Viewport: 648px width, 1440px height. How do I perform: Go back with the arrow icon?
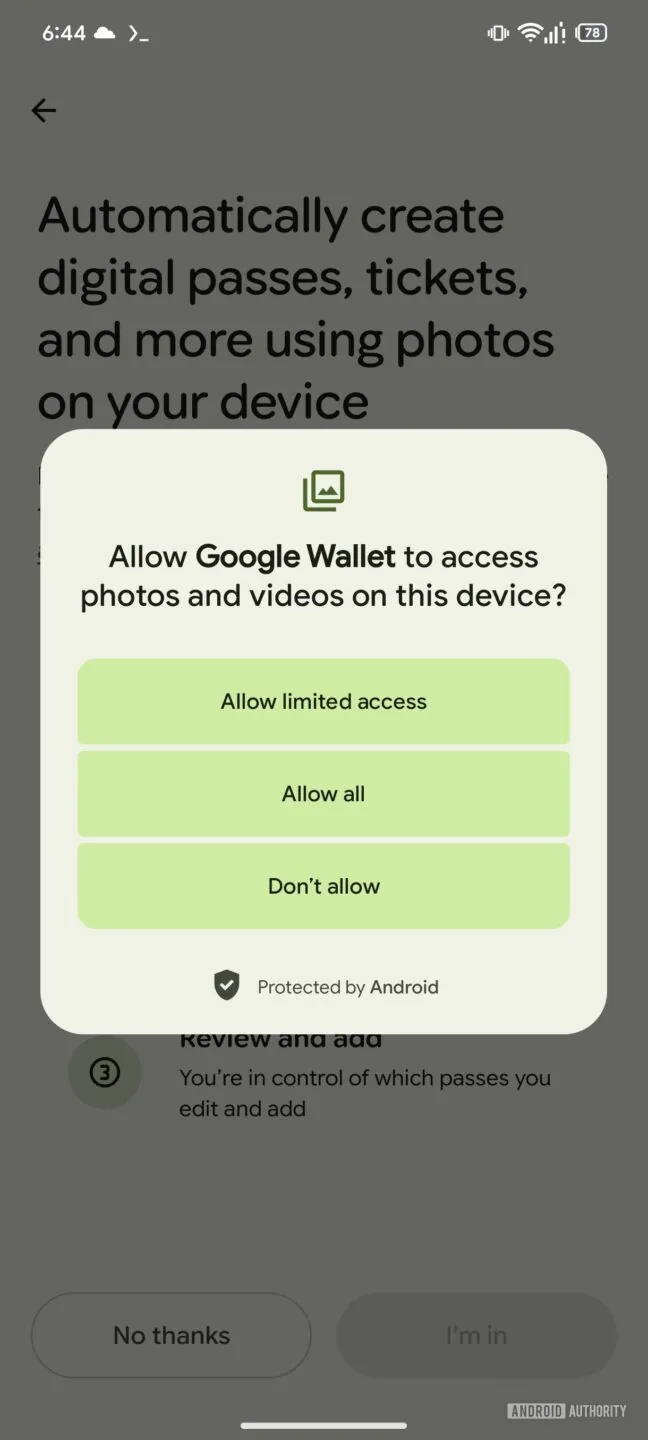[x=44, y=110]
